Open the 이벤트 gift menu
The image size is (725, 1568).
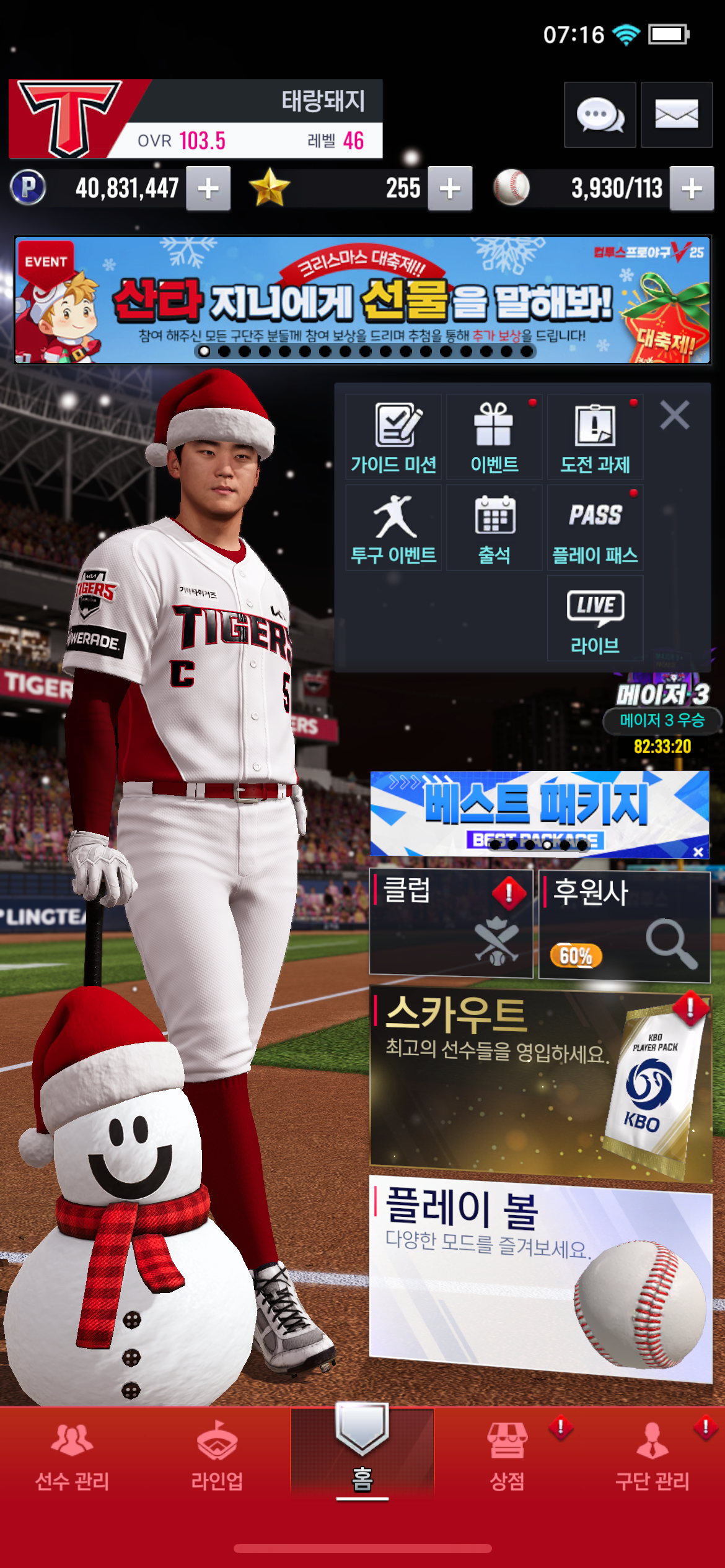[x=494, y=437]
